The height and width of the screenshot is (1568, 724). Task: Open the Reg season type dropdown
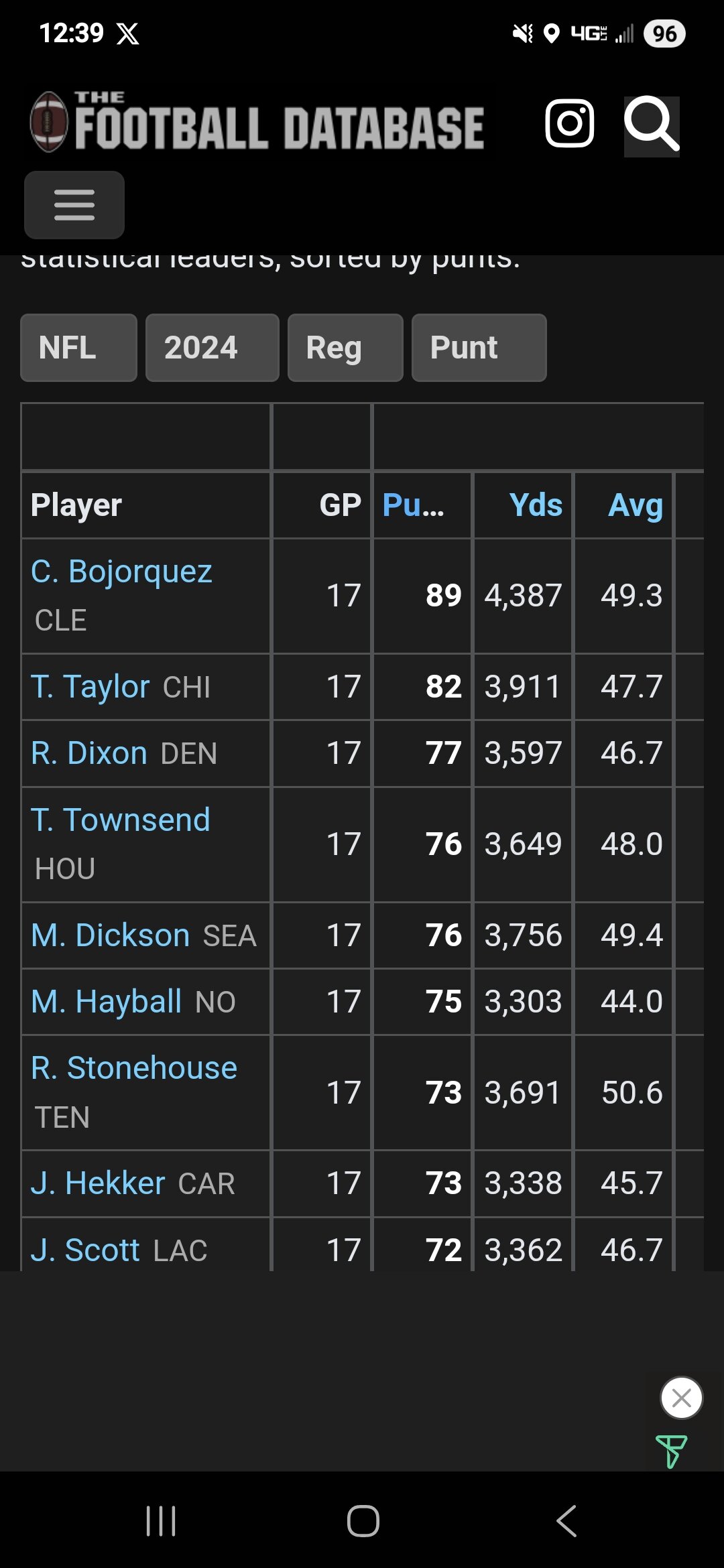click(x=345, y=348)
